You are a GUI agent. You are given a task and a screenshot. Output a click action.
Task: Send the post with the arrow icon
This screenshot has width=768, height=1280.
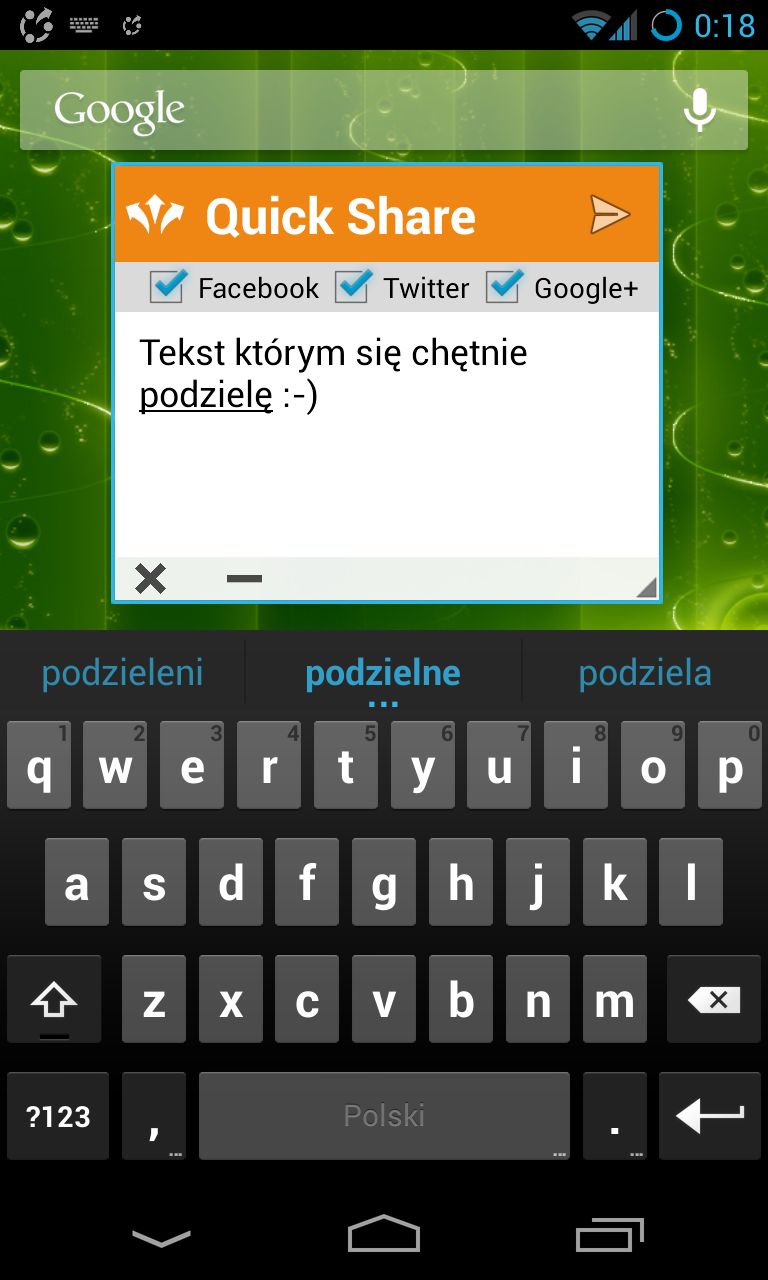[x=609, y=215]
